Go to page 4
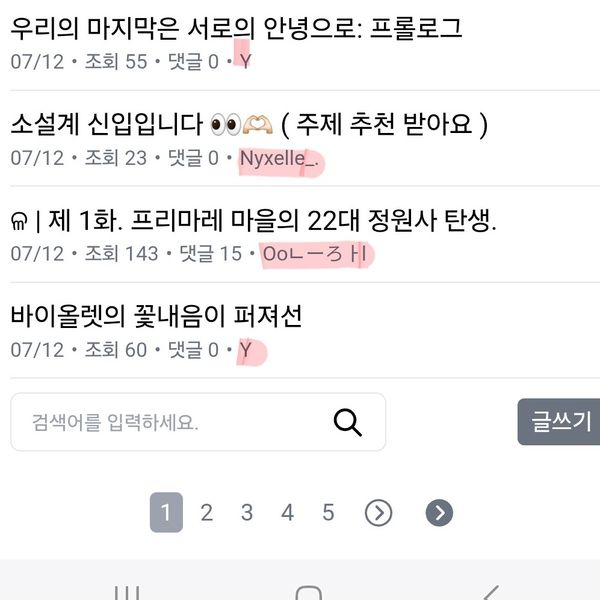The width and height of the screenshot is (600, 600). [x=287, y=513]
